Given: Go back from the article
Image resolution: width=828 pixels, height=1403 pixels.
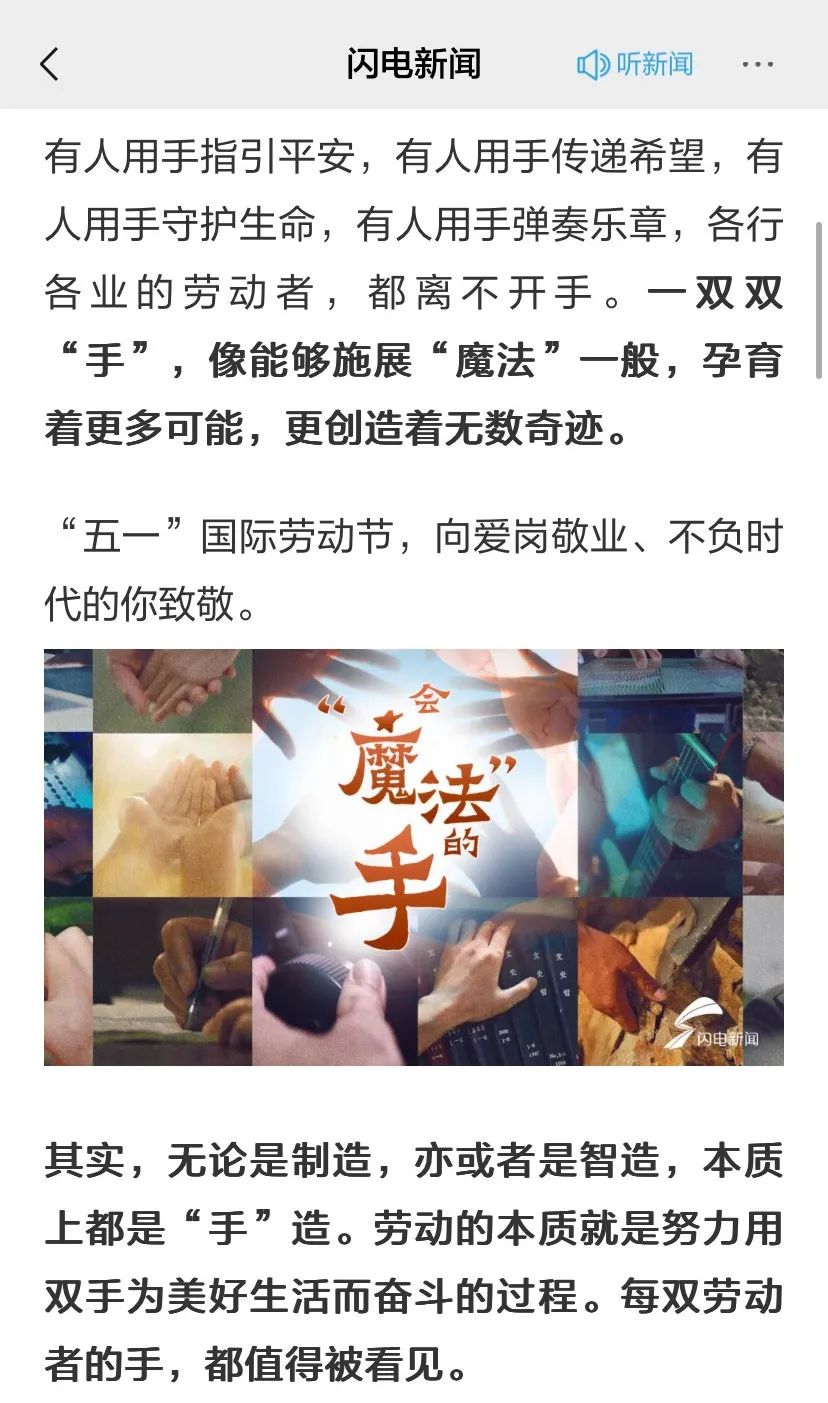Looking at the screenshot, I should (x=49, y=65).
